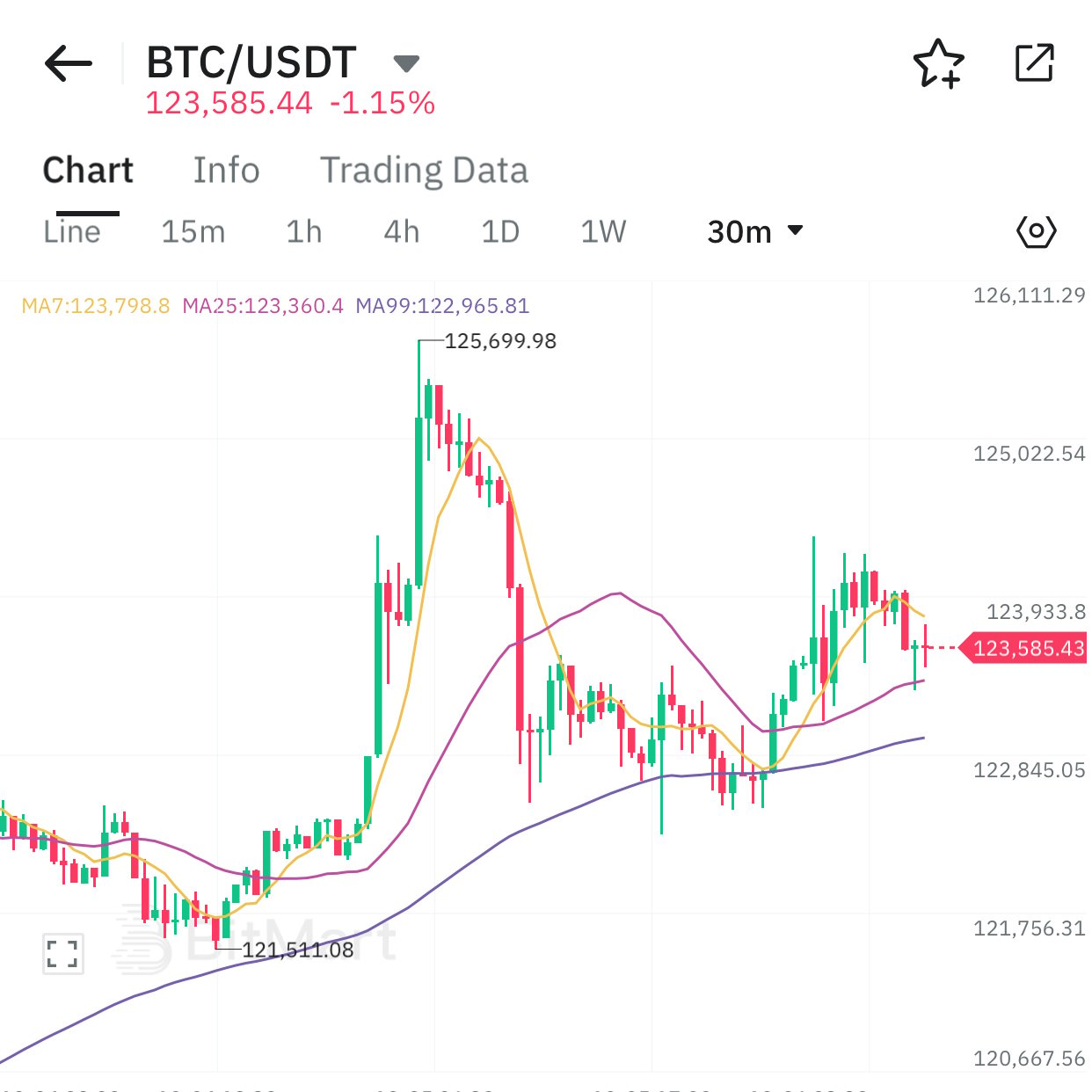Expand chart to fullscreen
This screenshot has height=1092, width=1092.
click(63, 953)
